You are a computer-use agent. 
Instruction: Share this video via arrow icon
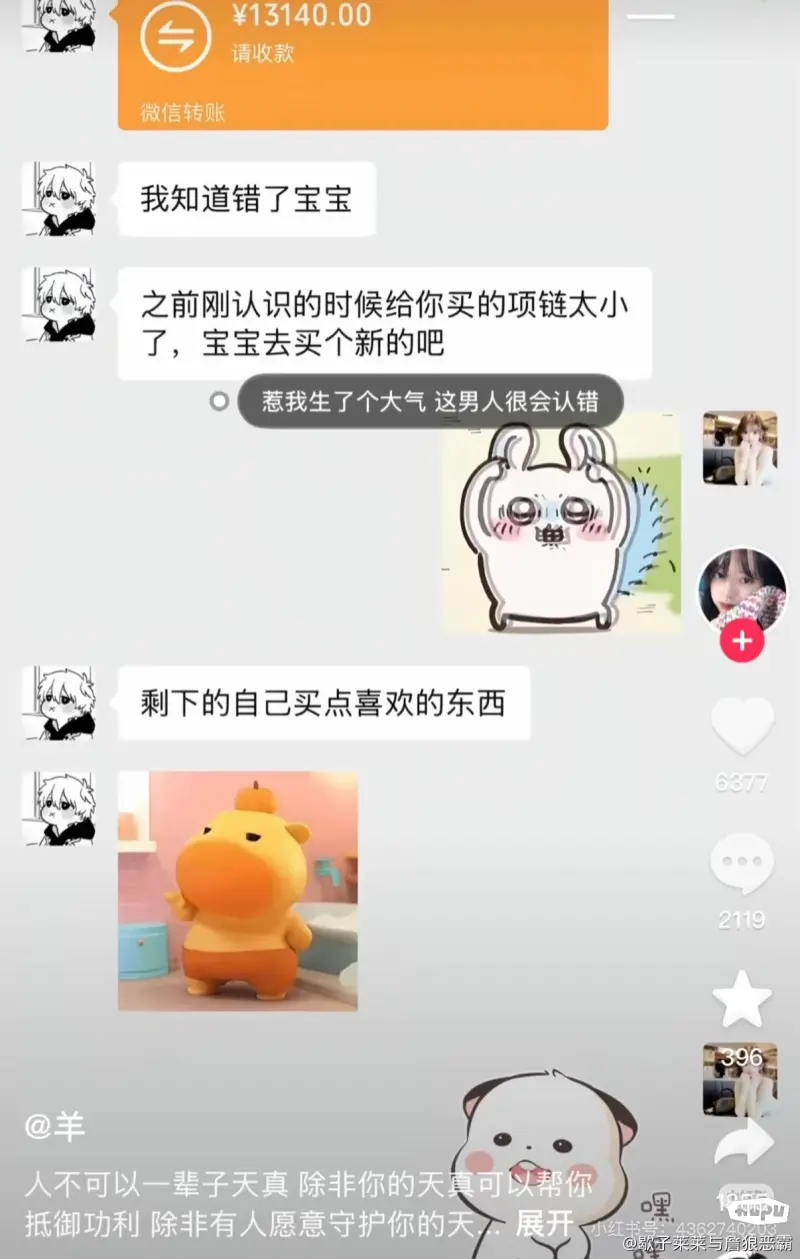tap(744, 1143)
